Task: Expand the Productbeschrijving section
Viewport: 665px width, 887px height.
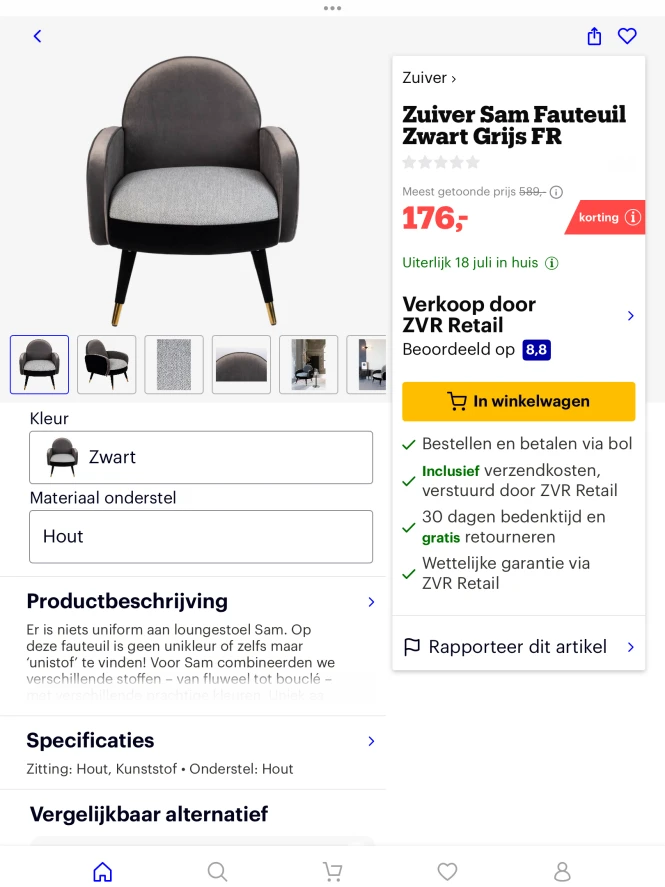Action: coord(371,602)
